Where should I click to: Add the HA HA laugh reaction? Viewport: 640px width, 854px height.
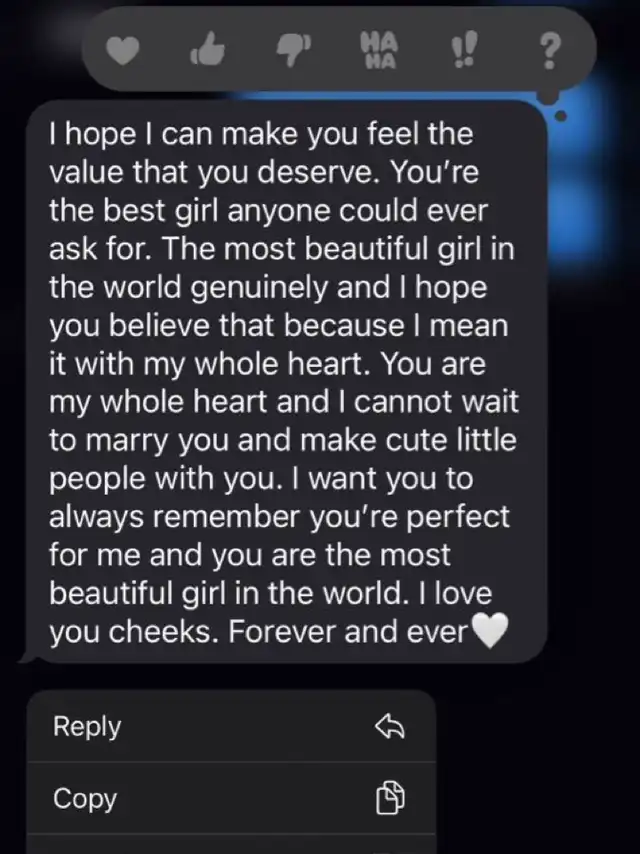(380, 50)
